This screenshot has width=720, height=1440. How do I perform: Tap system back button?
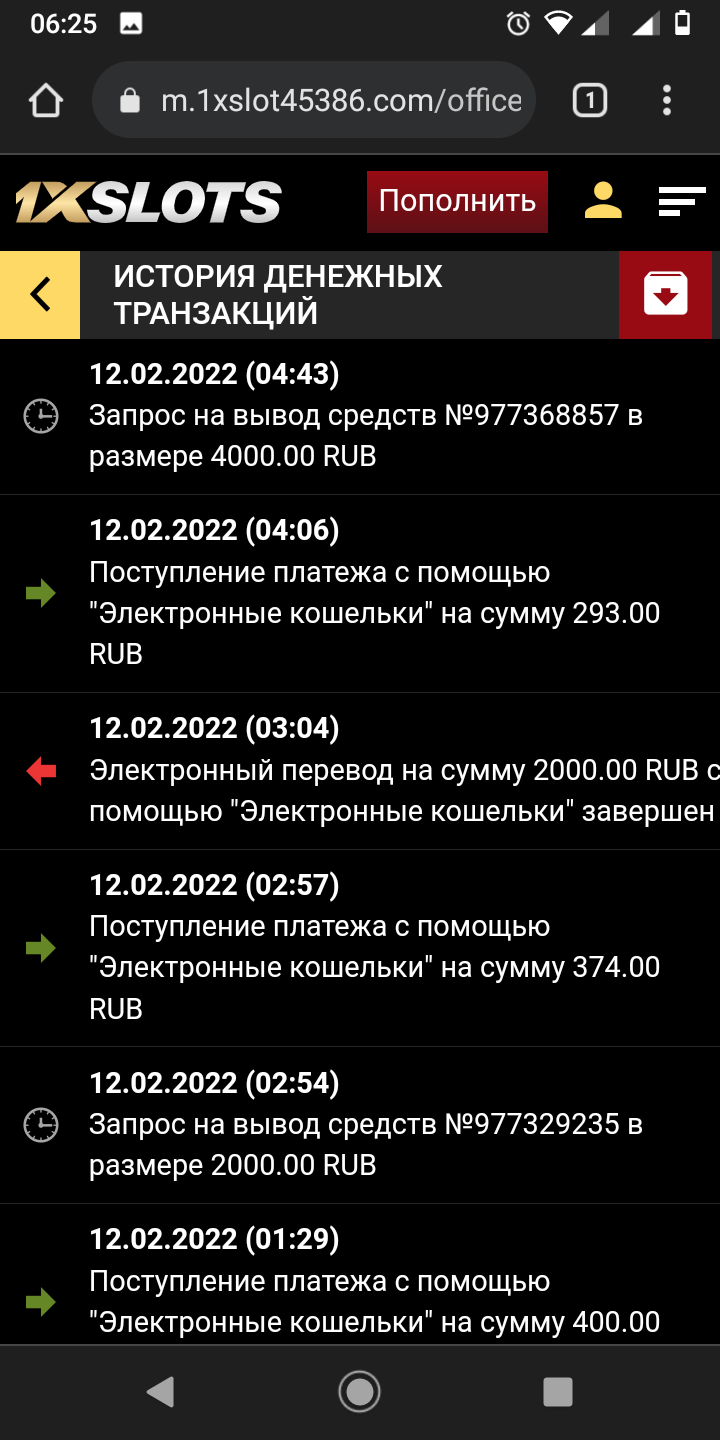coord(160,1392)
